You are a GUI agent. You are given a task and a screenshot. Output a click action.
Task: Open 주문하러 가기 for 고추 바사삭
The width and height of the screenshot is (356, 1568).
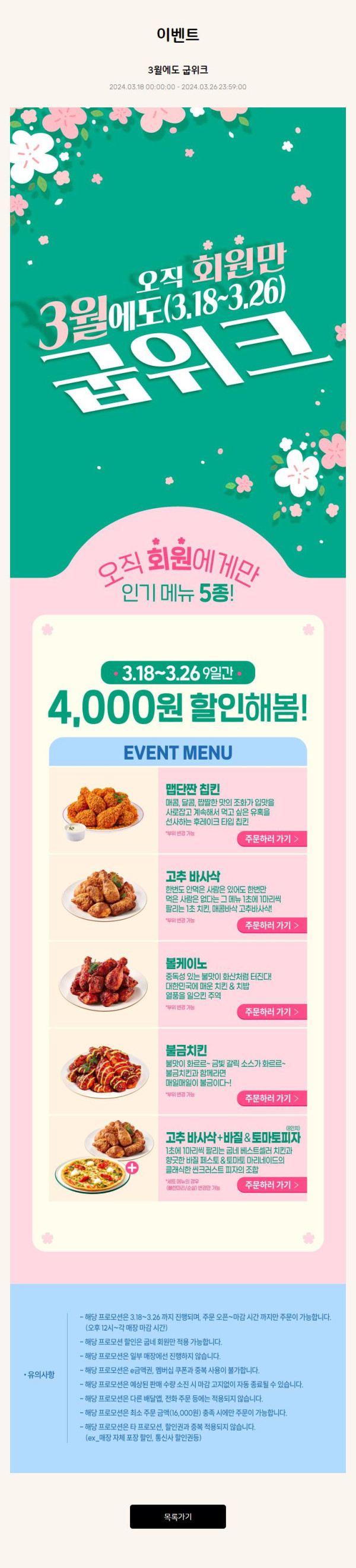[271, 925]
